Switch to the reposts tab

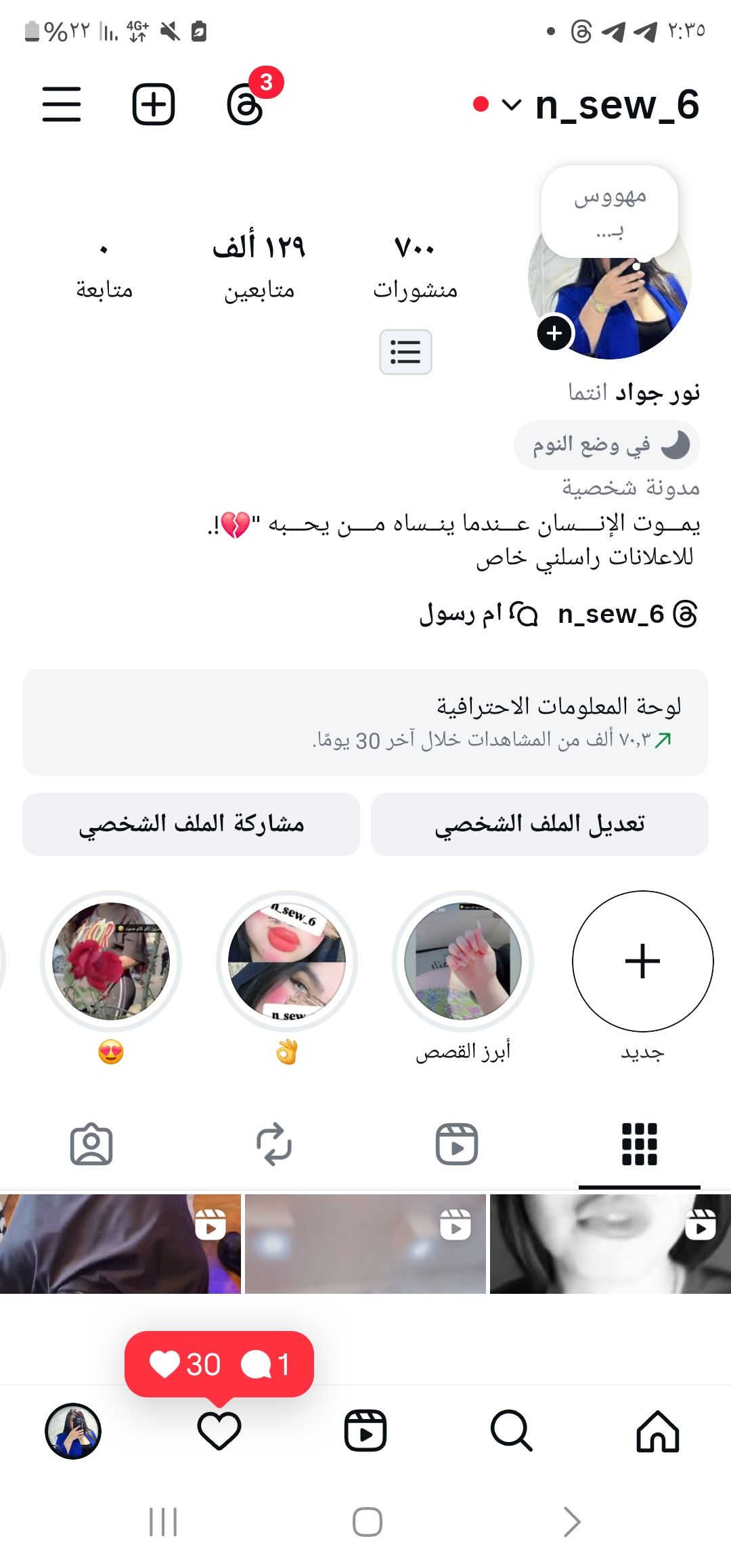coord(273,1144)
